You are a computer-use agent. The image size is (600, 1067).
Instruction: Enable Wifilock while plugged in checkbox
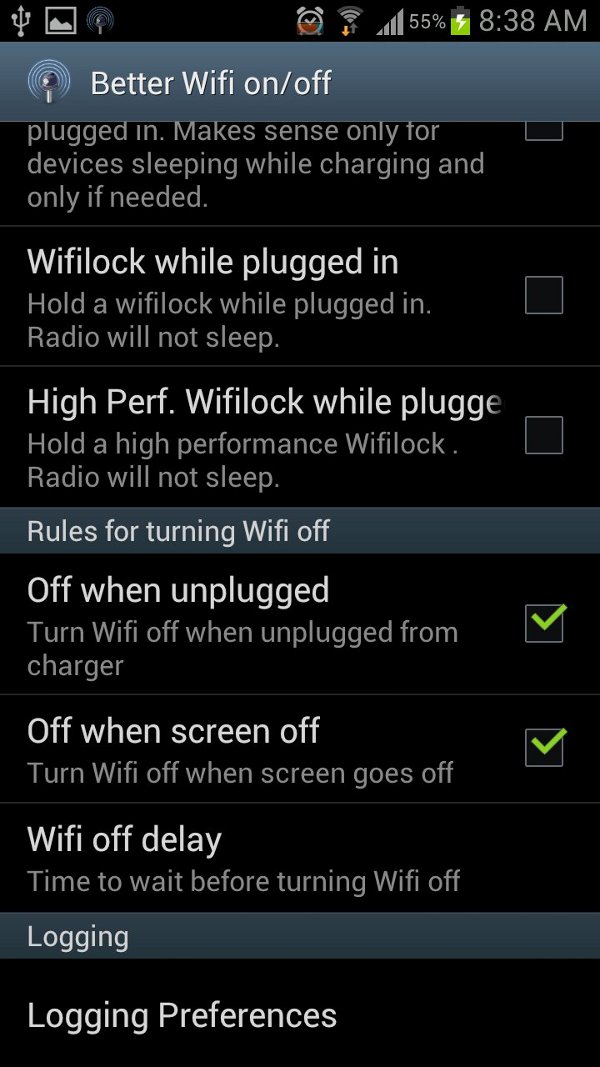click(x=543, y=295)
